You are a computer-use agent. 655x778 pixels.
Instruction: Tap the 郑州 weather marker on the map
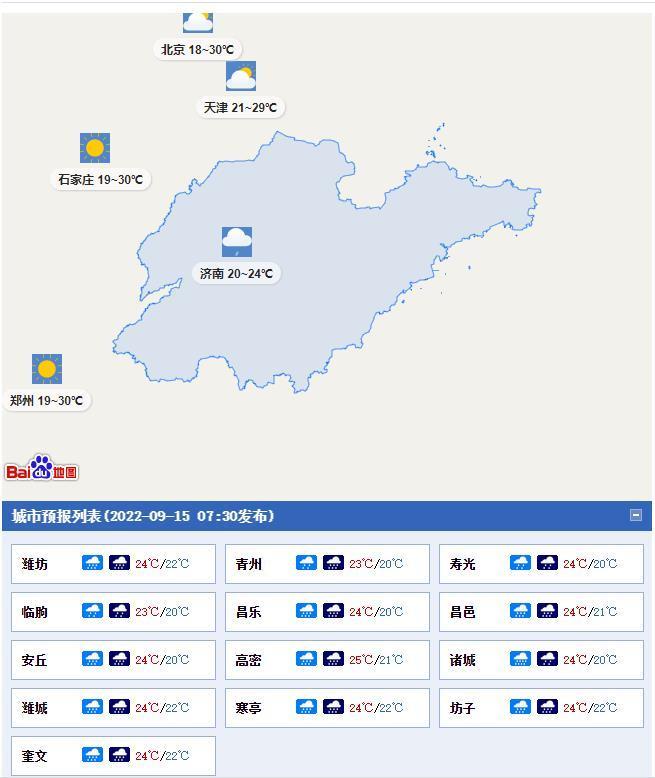(x=47, y=369)
